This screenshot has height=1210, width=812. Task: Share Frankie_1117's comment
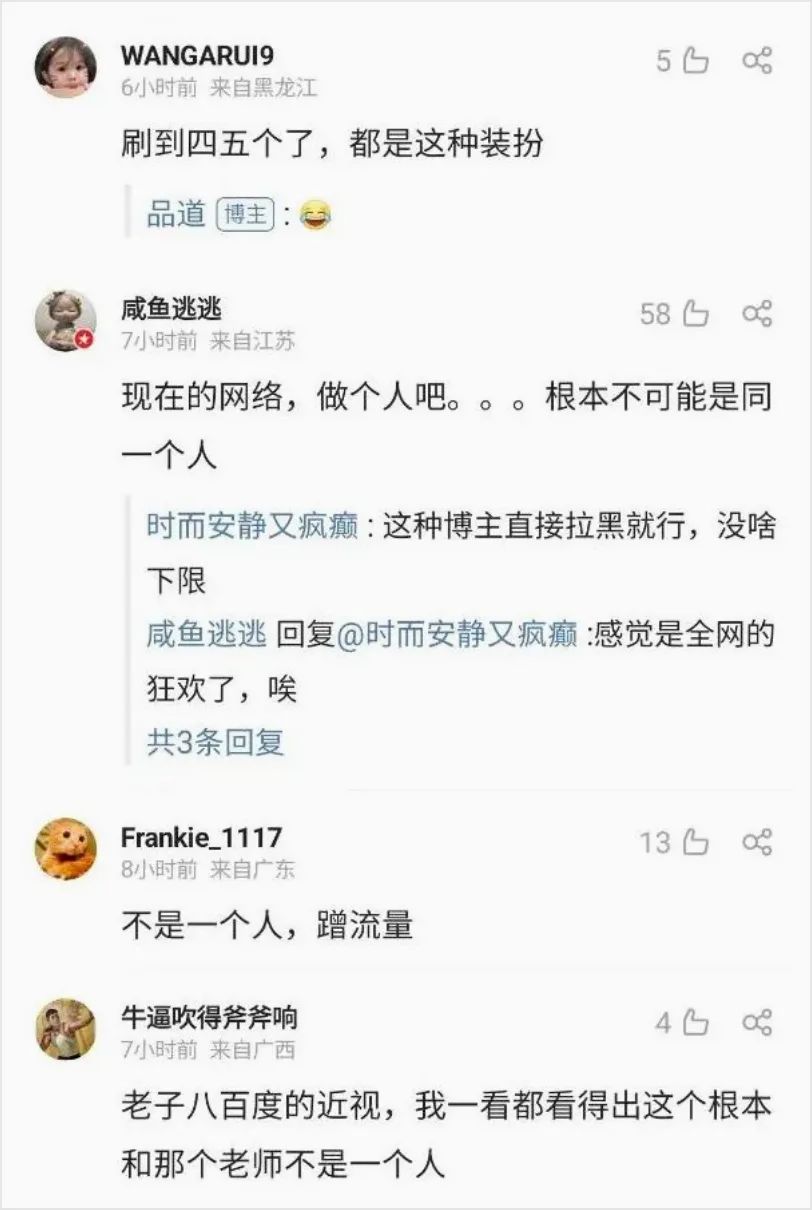tap(757, 842)
